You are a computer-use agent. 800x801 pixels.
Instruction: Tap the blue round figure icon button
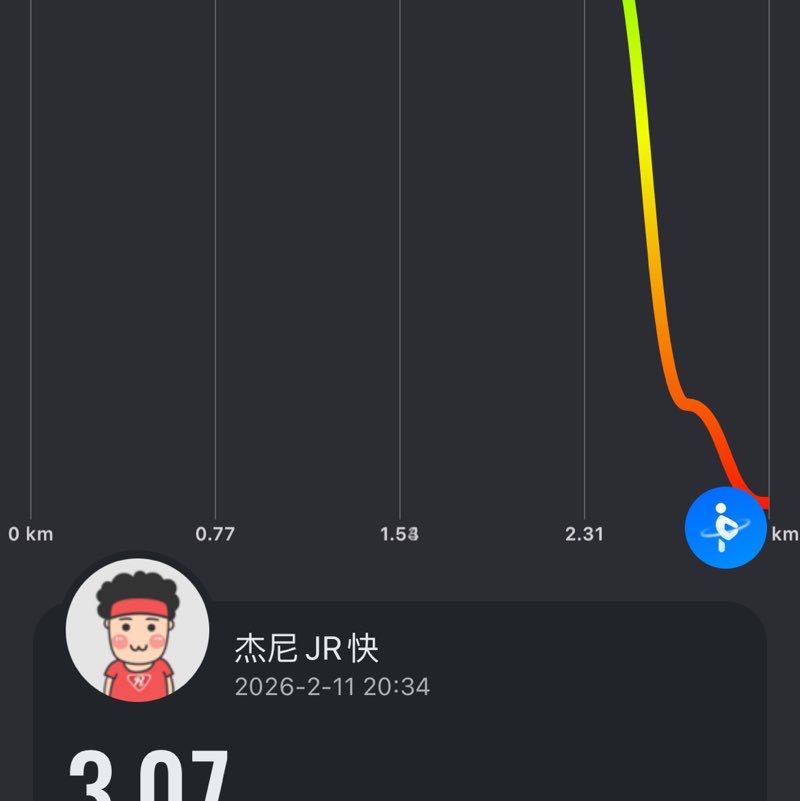(x=726, y=527)
